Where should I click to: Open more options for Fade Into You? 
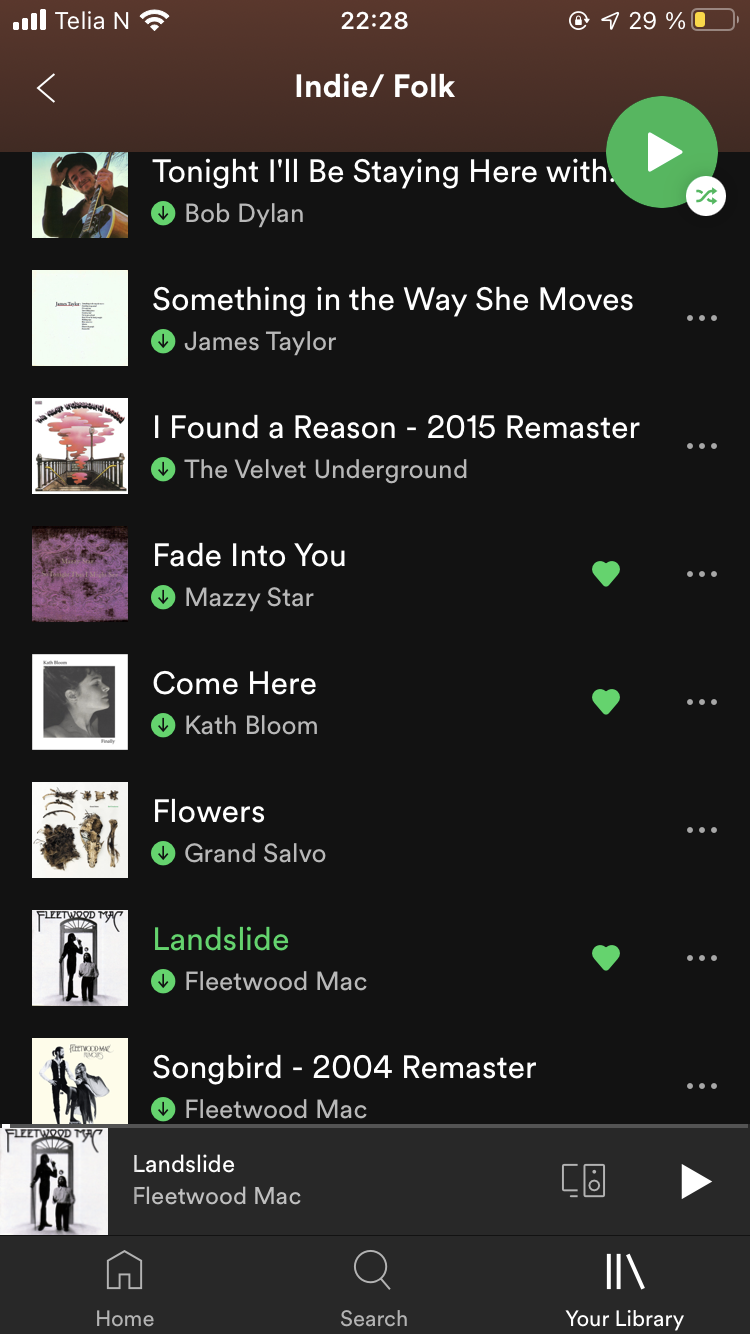(x=702, y=574)
